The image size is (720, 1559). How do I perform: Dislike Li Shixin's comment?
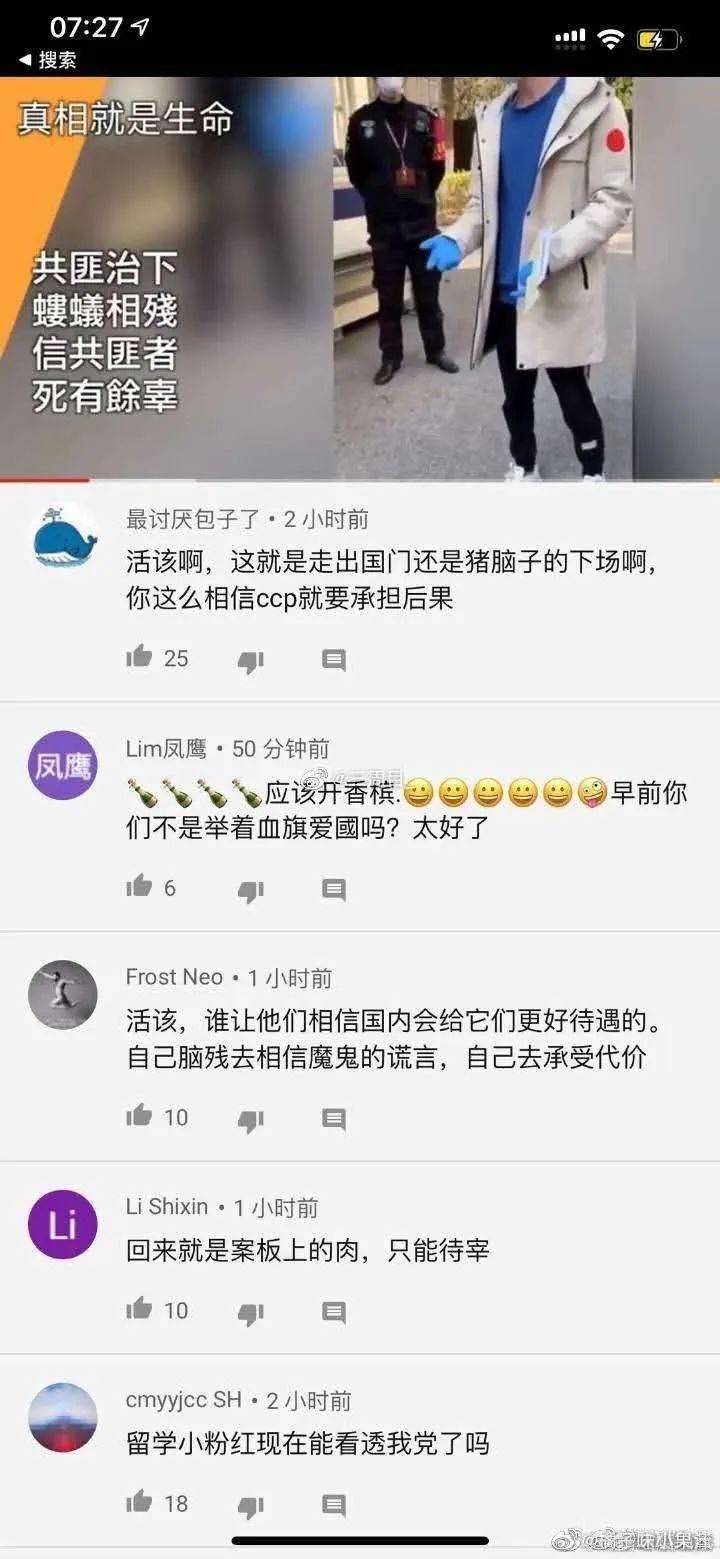click(251, 1312)
